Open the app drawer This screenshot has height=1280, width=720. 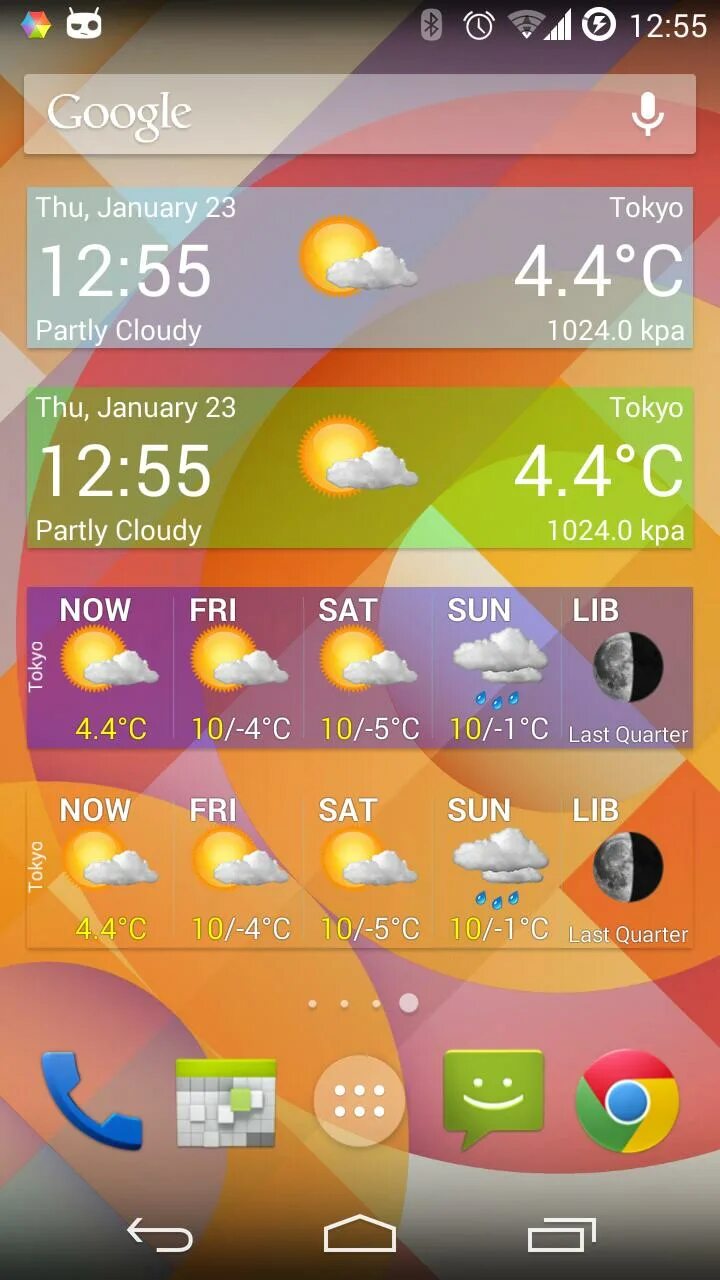(360, 1101)
